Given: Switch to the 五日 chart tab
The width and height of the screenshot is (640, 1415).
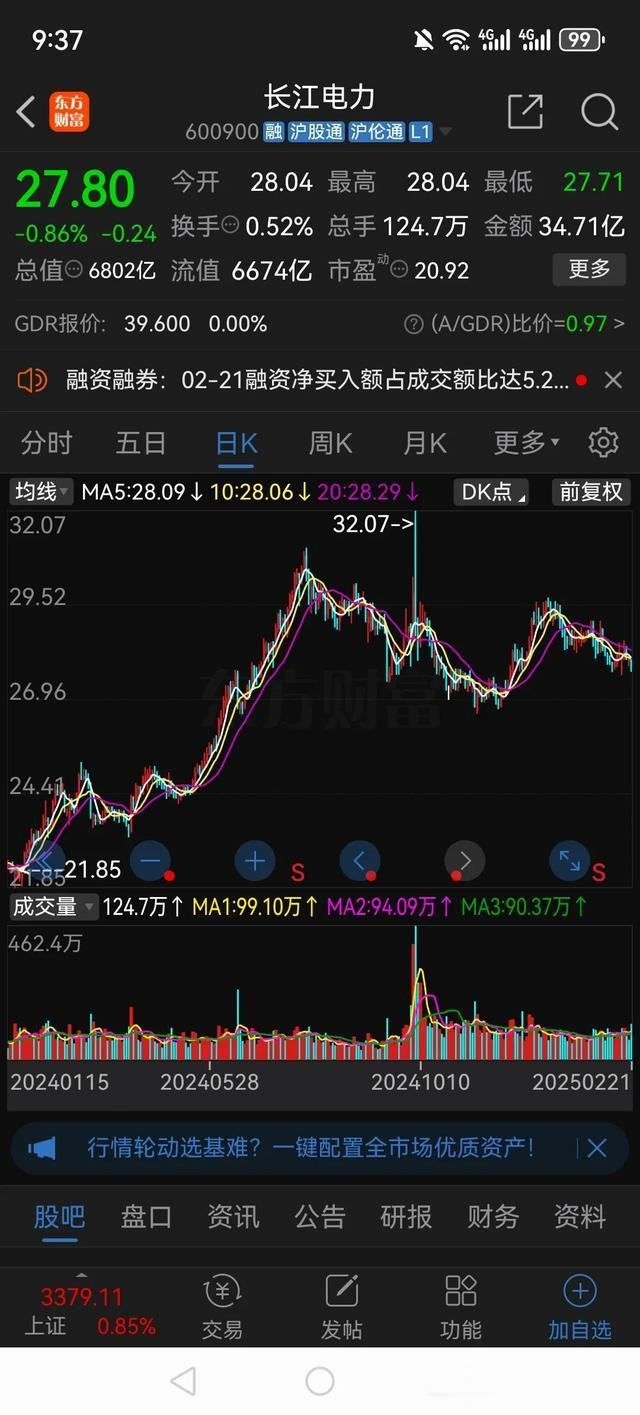Looking at the screenshot, I should tap(141, 442).
